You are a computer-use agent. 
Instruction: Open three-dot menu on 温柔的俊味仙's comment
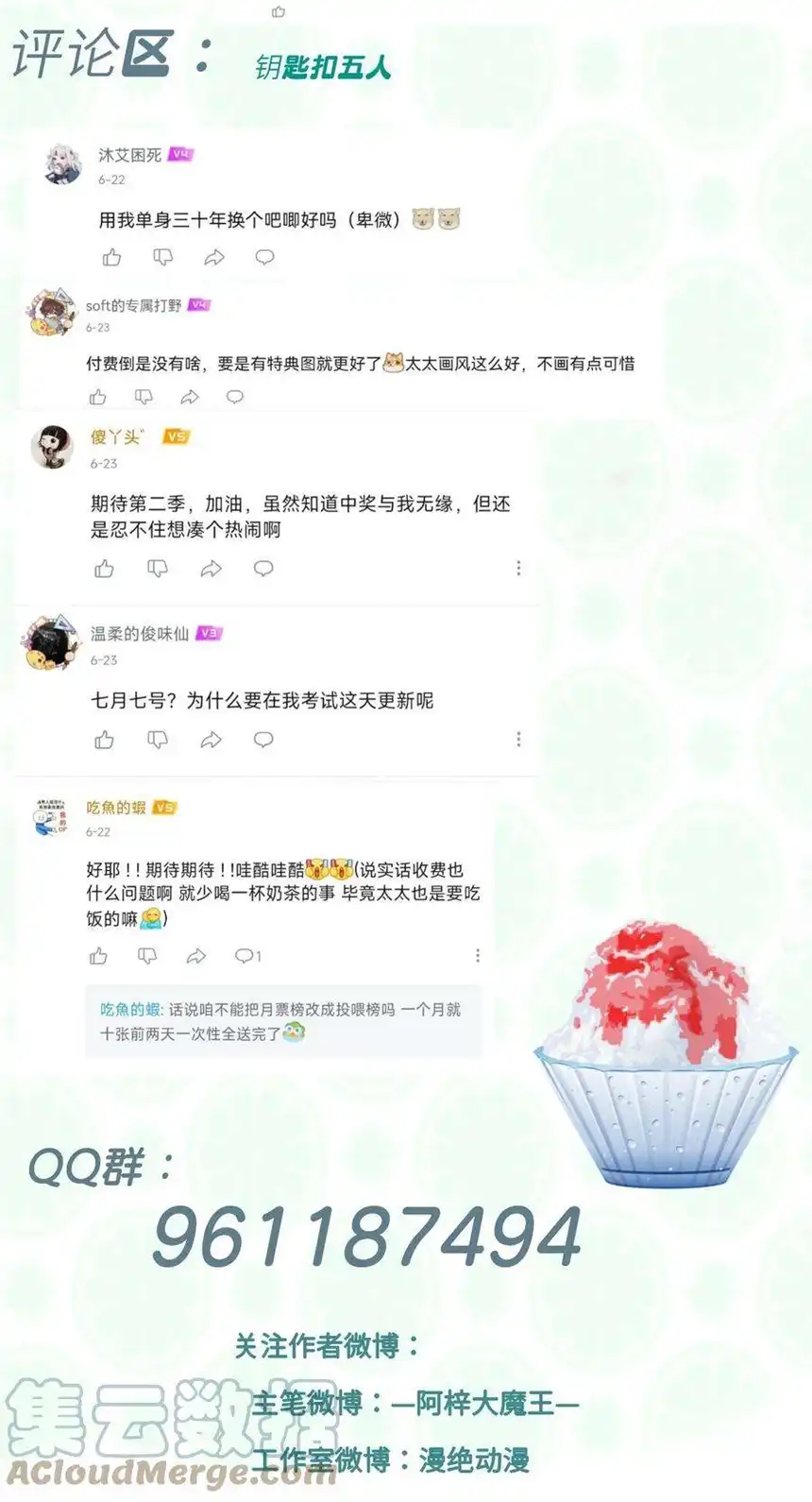click(517, 739)
